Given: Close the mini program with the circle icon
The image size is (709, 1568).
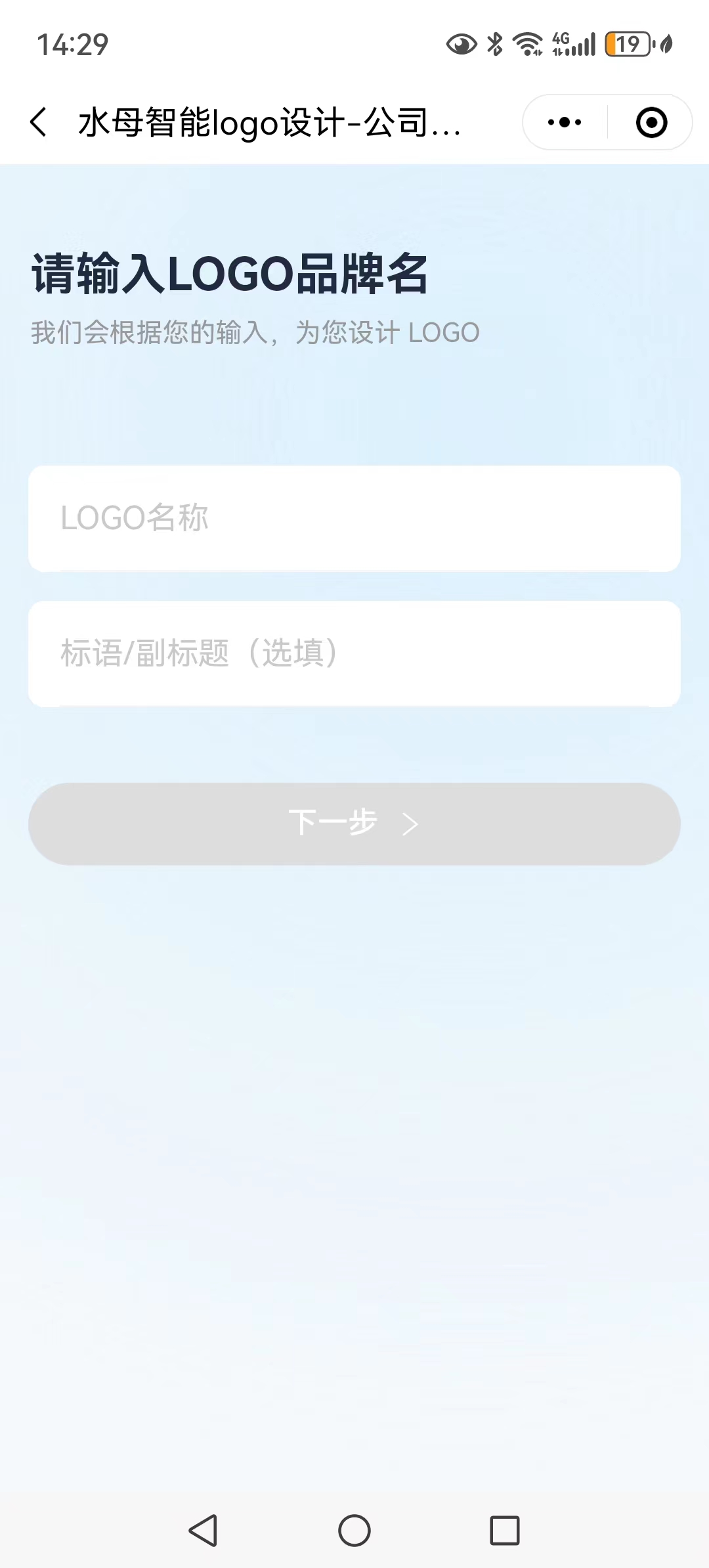Looking at the screenshot, I should 651,122.
